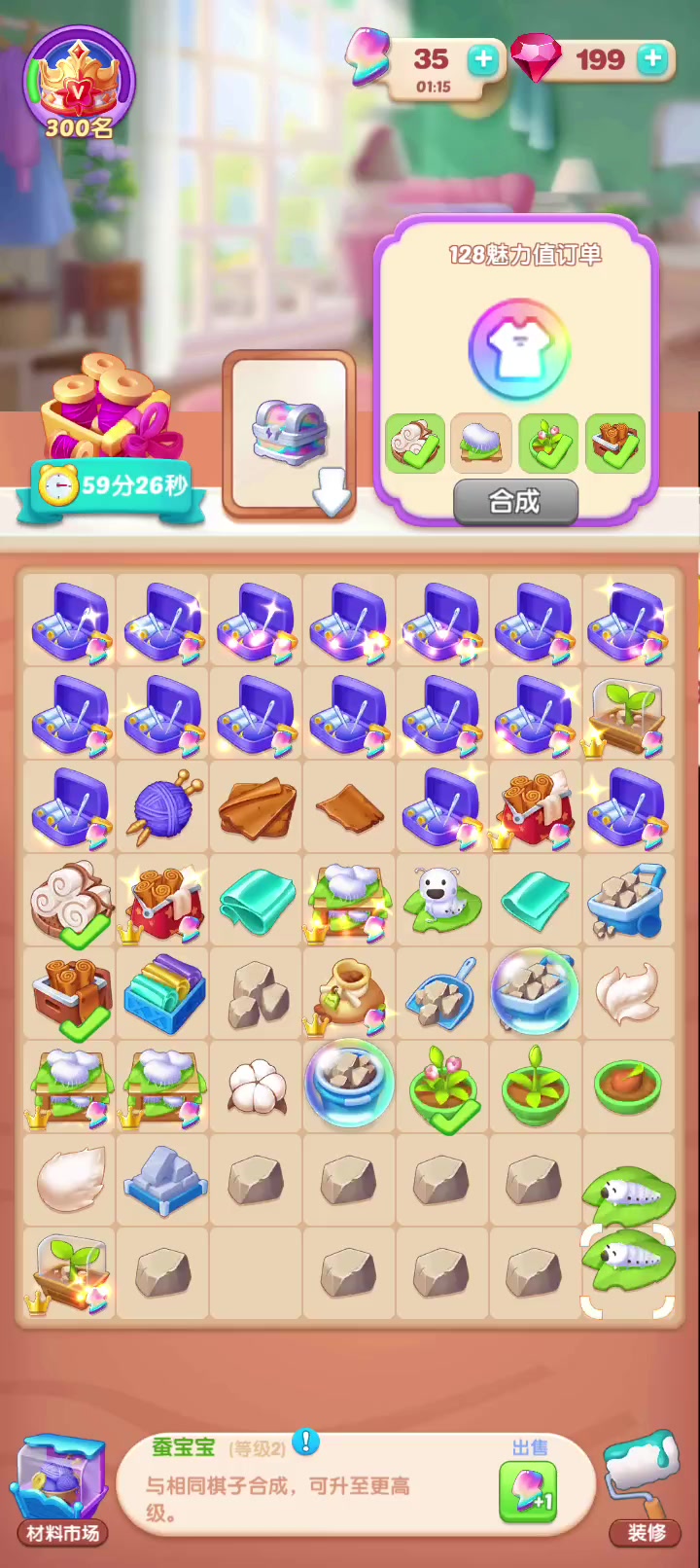Image resolution: width=700 pixels, height=1568 pixels.
Task: Add more red gems with the plus button
Action: [652, 59]
